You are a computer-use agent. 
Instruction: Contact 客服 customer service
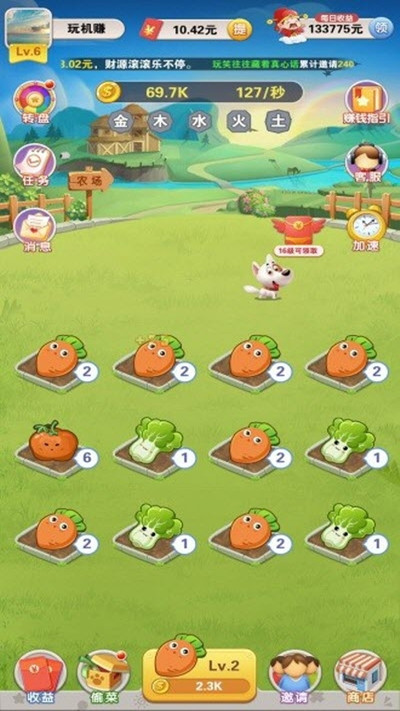[x=366, y=164]
